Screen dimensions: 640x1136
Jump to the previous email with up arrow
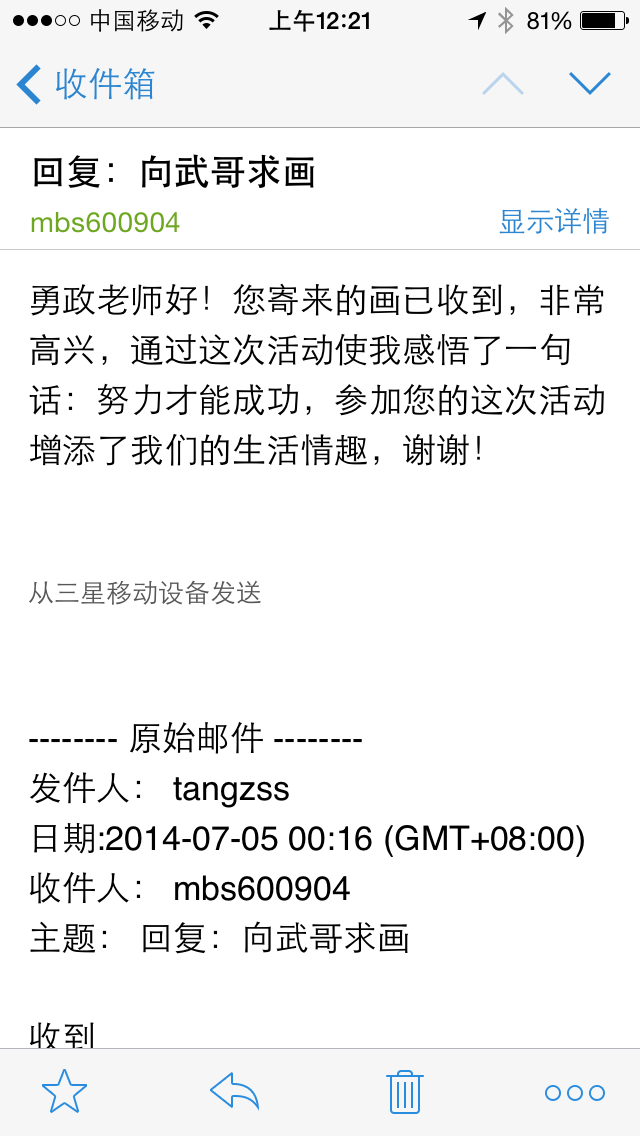[x=502, y=84]
